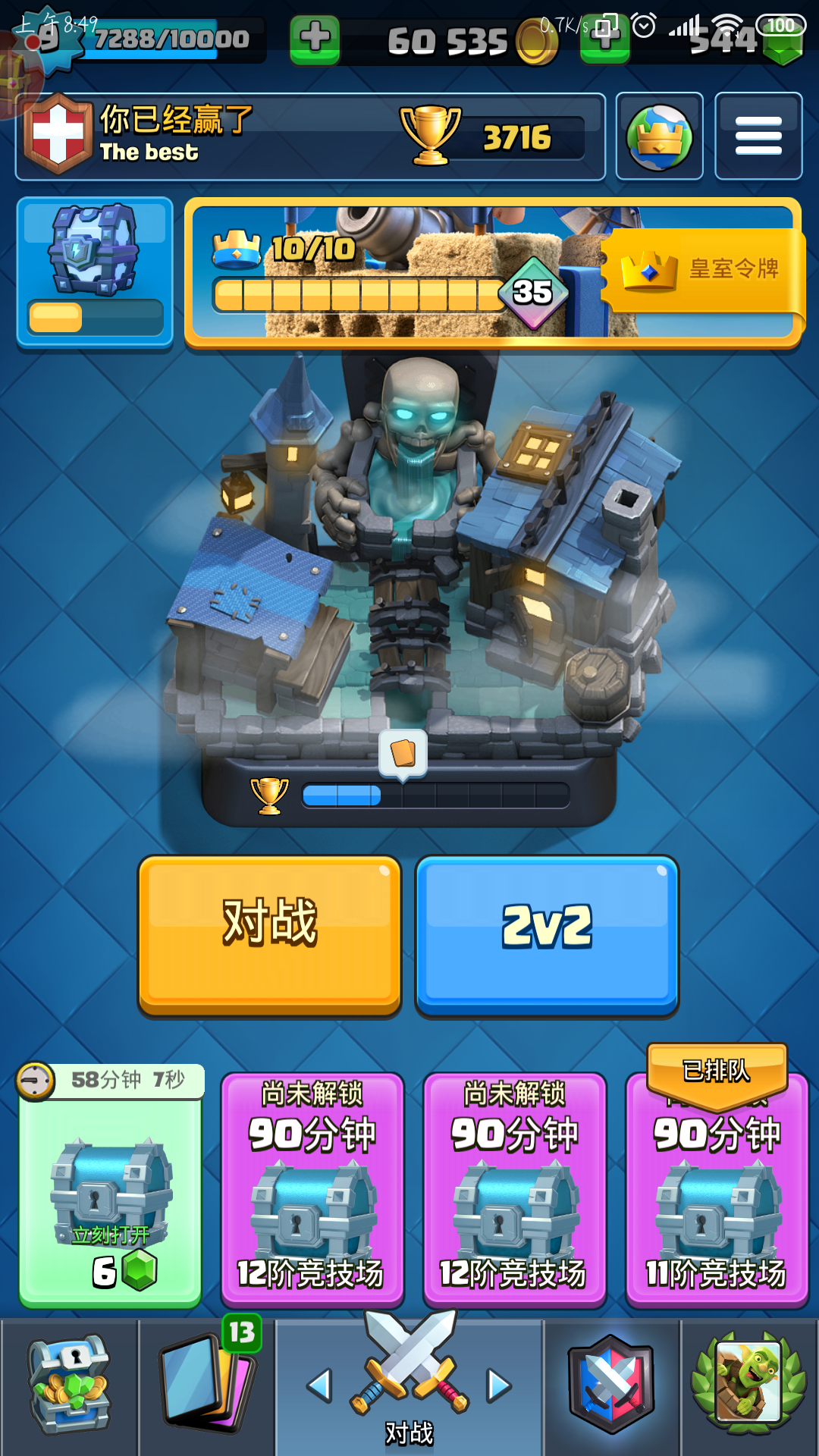The image size is (819, 1456).
Task: Open the goblin tournaments tab
Action: point(748,1386)
